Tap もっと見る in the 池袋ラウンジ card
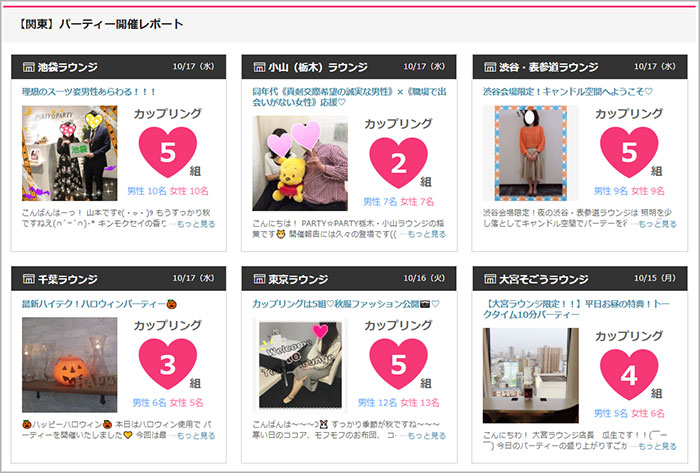This screenshot has height=473, width=700. 193,224
